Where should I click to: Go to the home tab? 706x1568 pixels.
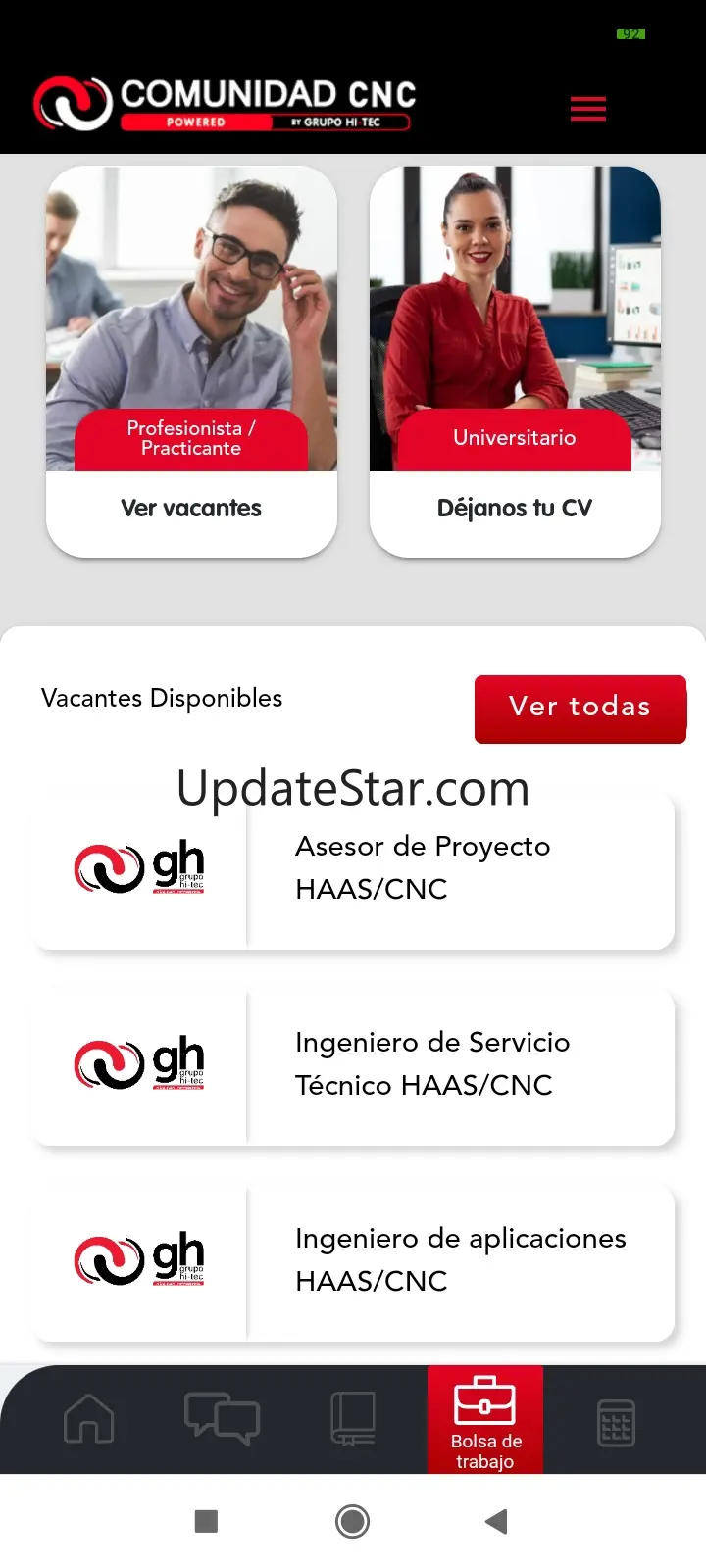(89, 1418)
